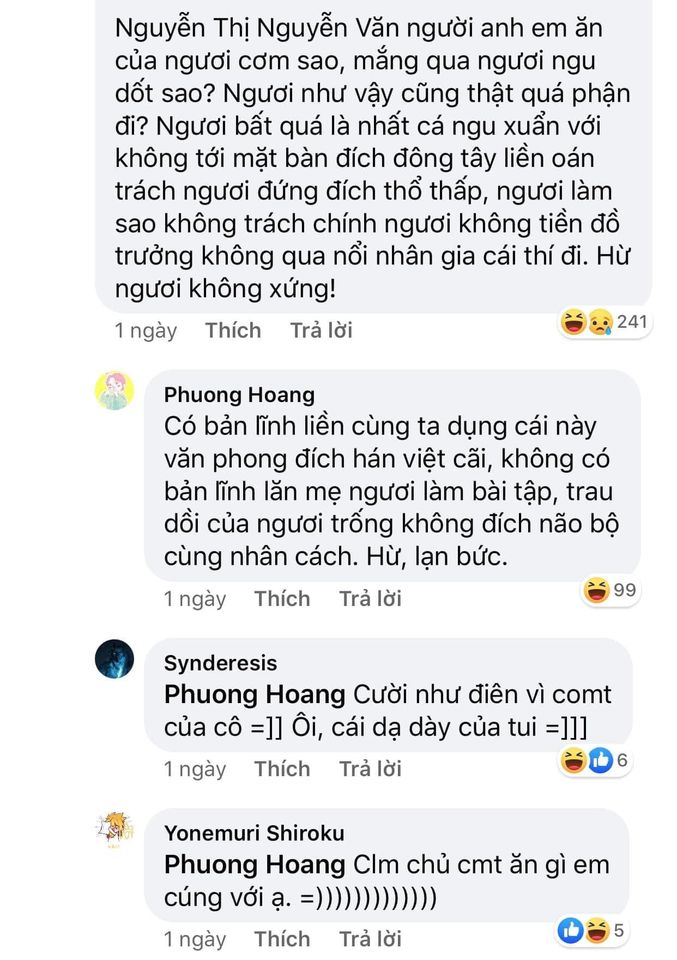This screenshot has width=677, height=960.
Task: Open tagged Phuong Hoang in Synderesis's comment
Action: tap(253, 695)
